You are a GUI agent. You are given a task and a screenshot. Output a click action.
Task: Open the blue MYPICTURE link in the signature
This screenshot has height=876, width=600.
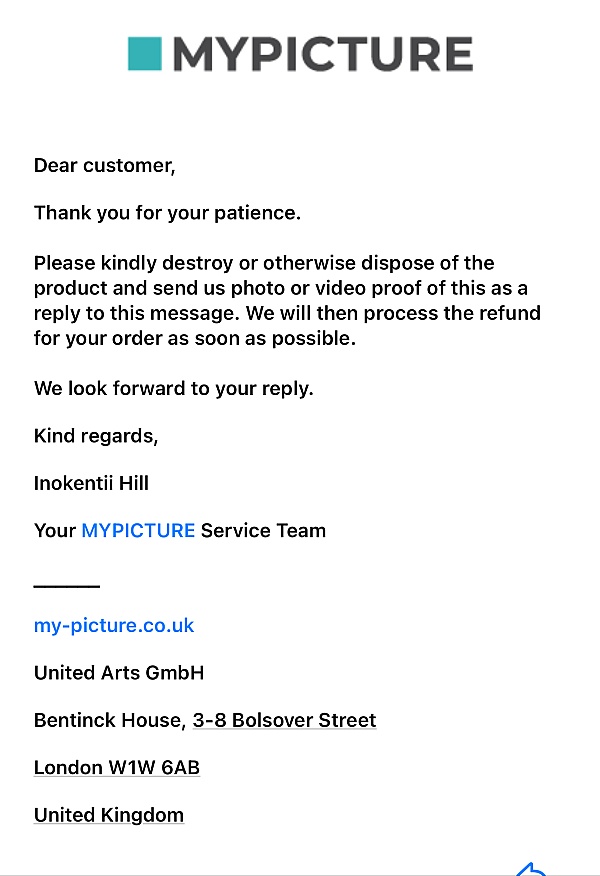coord(138,531)
